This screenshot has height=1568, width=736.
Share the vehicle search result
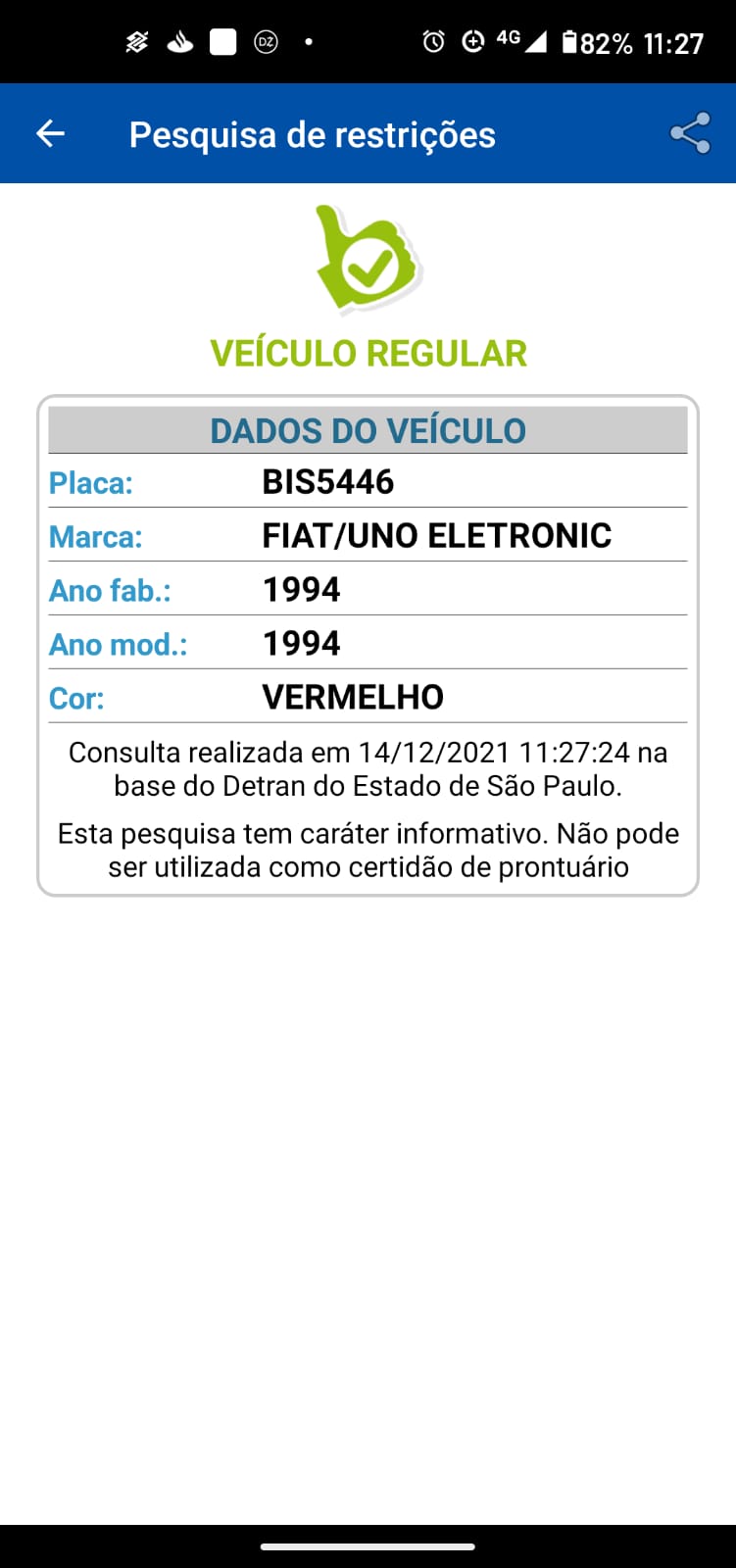(690, 133)
